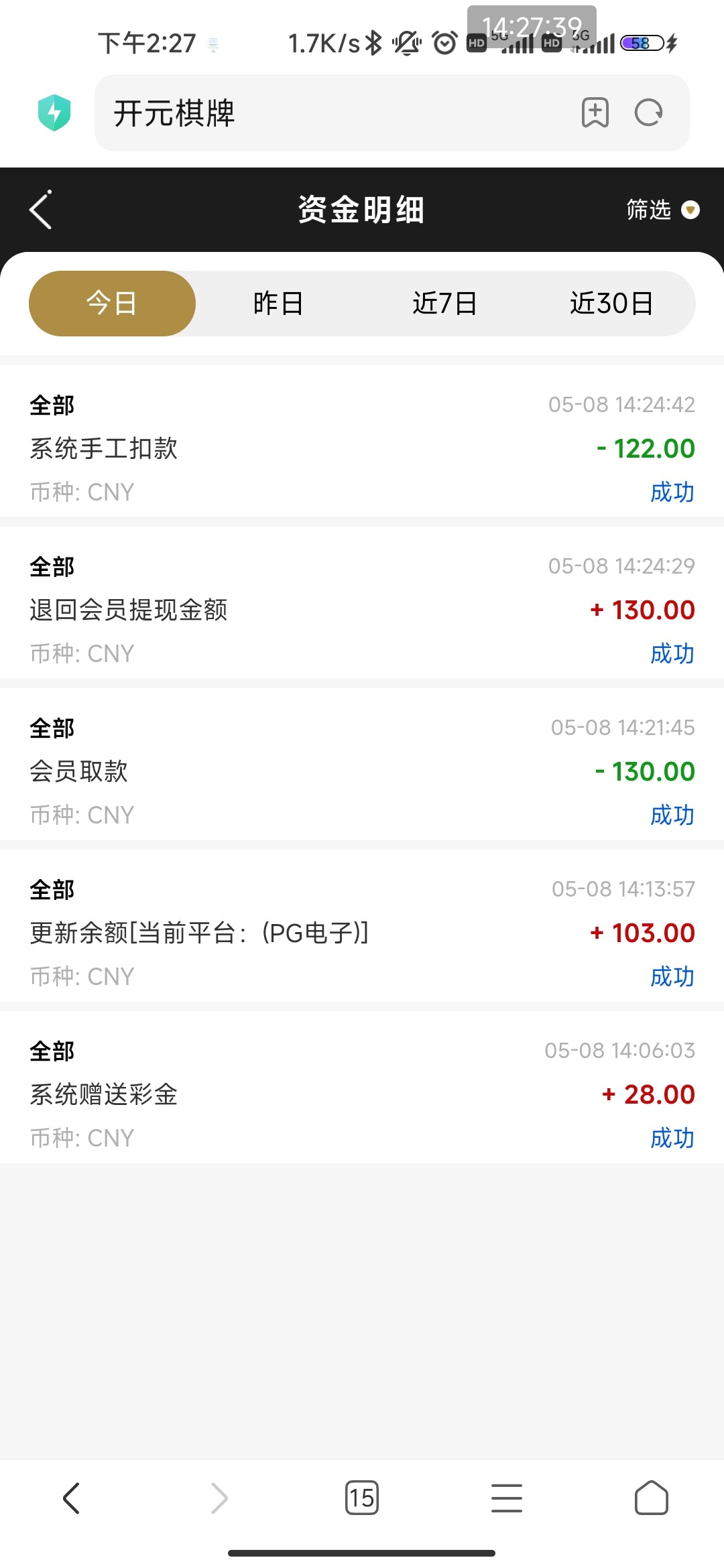Screen dimensions: 724x1568
Task: Open the browser menu
Action: click(507, 1498)
